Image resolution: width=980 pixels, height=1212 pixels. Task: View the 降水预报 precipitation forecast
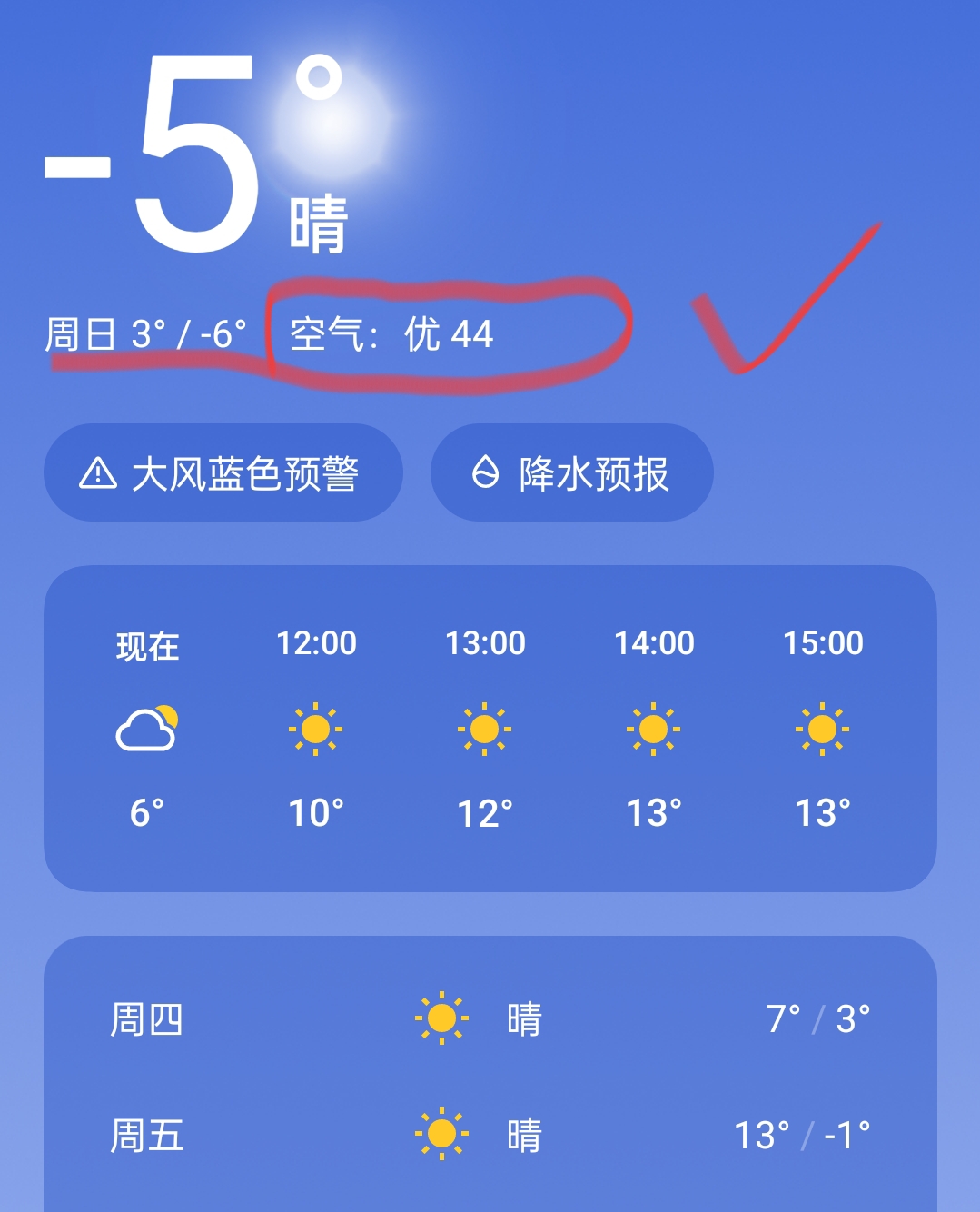coord(572,473)
